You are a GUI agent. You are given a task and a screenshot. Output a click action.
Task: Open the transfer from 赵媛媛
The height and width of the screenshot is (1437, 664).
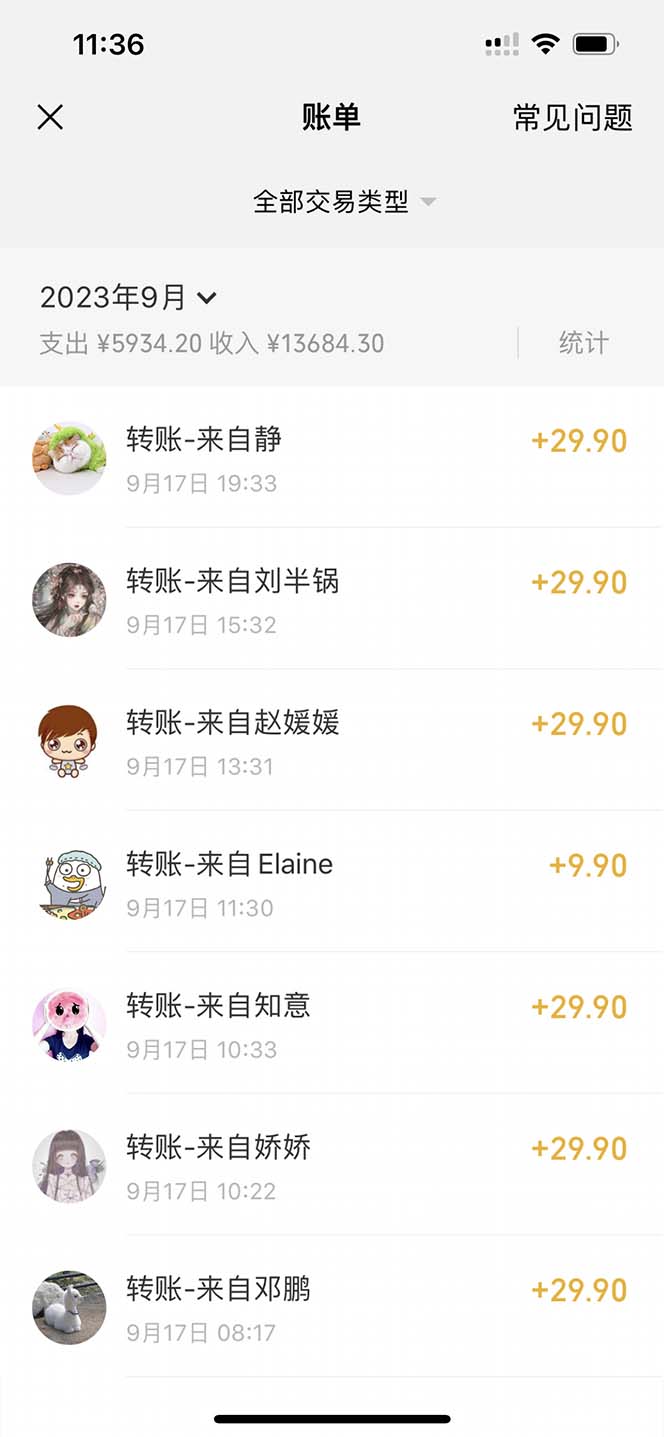(330, 743)
